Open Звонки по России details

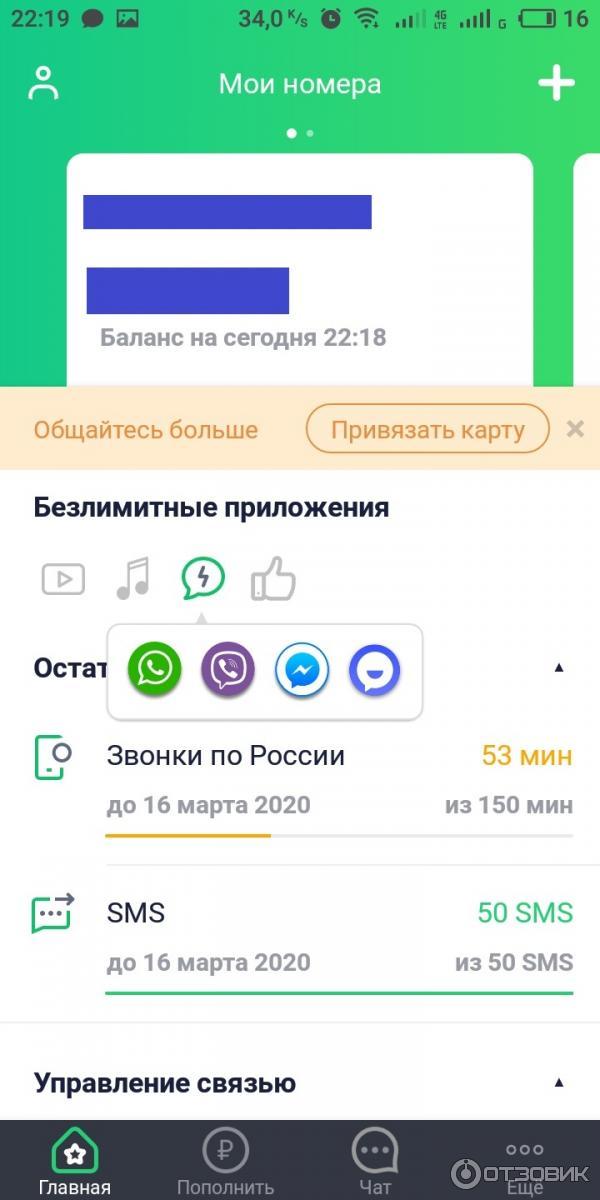tap(338, 780)
